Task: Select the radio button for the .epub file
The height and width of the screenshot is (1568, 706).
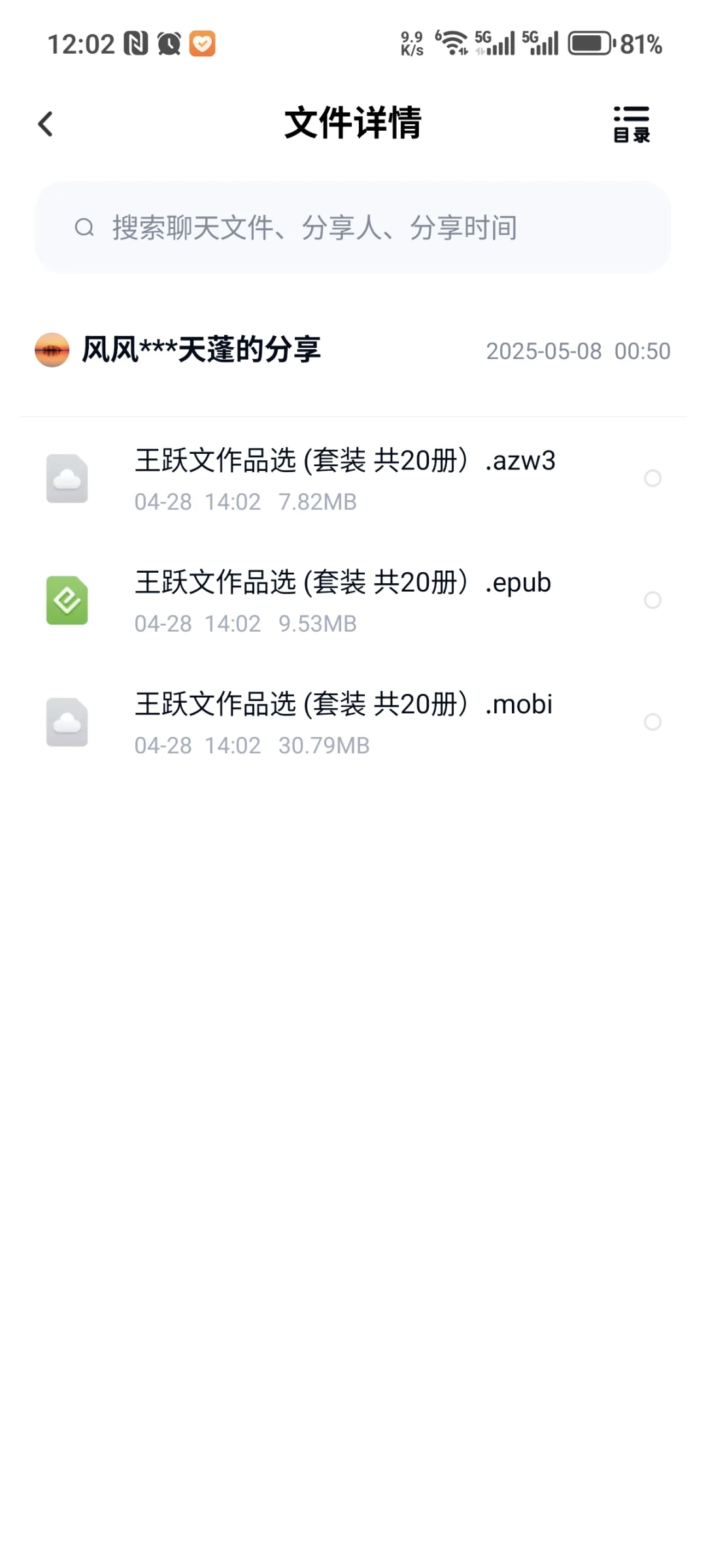Action: (x=652, y=600)
